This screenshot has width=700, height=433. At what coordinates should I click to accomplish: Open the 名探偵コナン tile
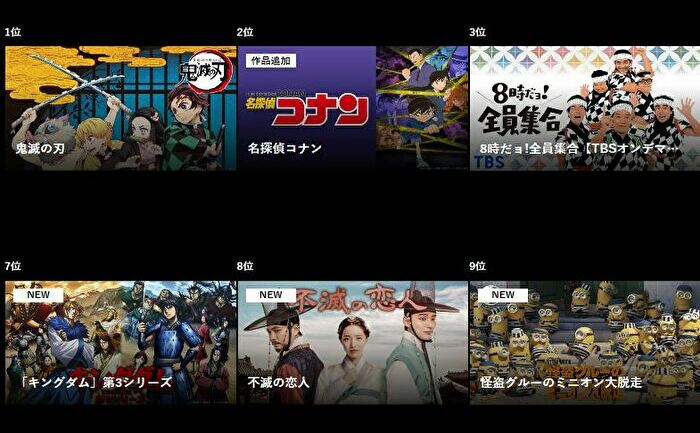pyautogui.click(x=352, y=108)
